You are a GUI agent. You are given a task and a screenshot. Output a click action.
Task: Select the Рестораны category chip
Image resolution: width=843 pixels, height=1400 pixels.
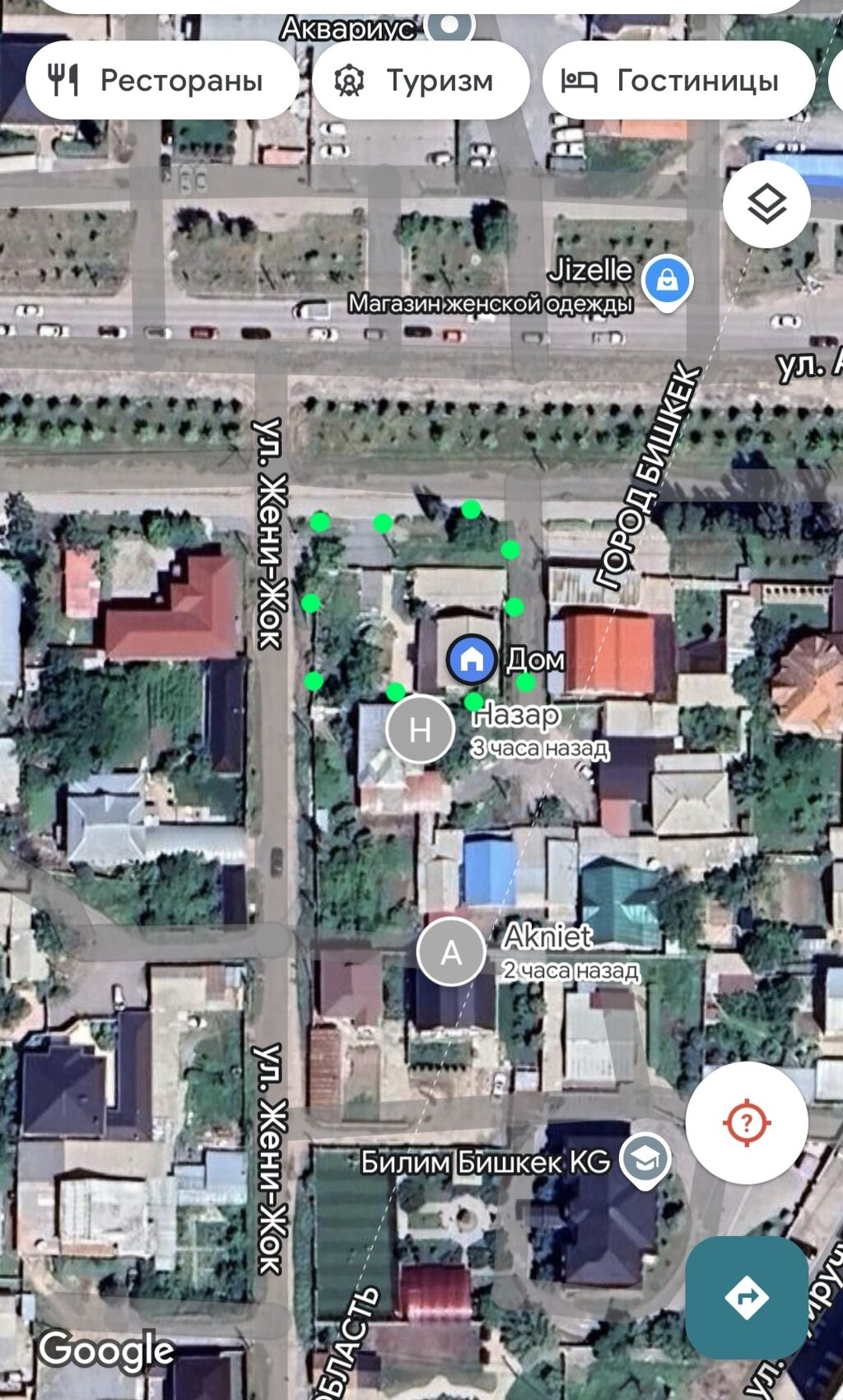pyautogui.click(x=161, y=81)
